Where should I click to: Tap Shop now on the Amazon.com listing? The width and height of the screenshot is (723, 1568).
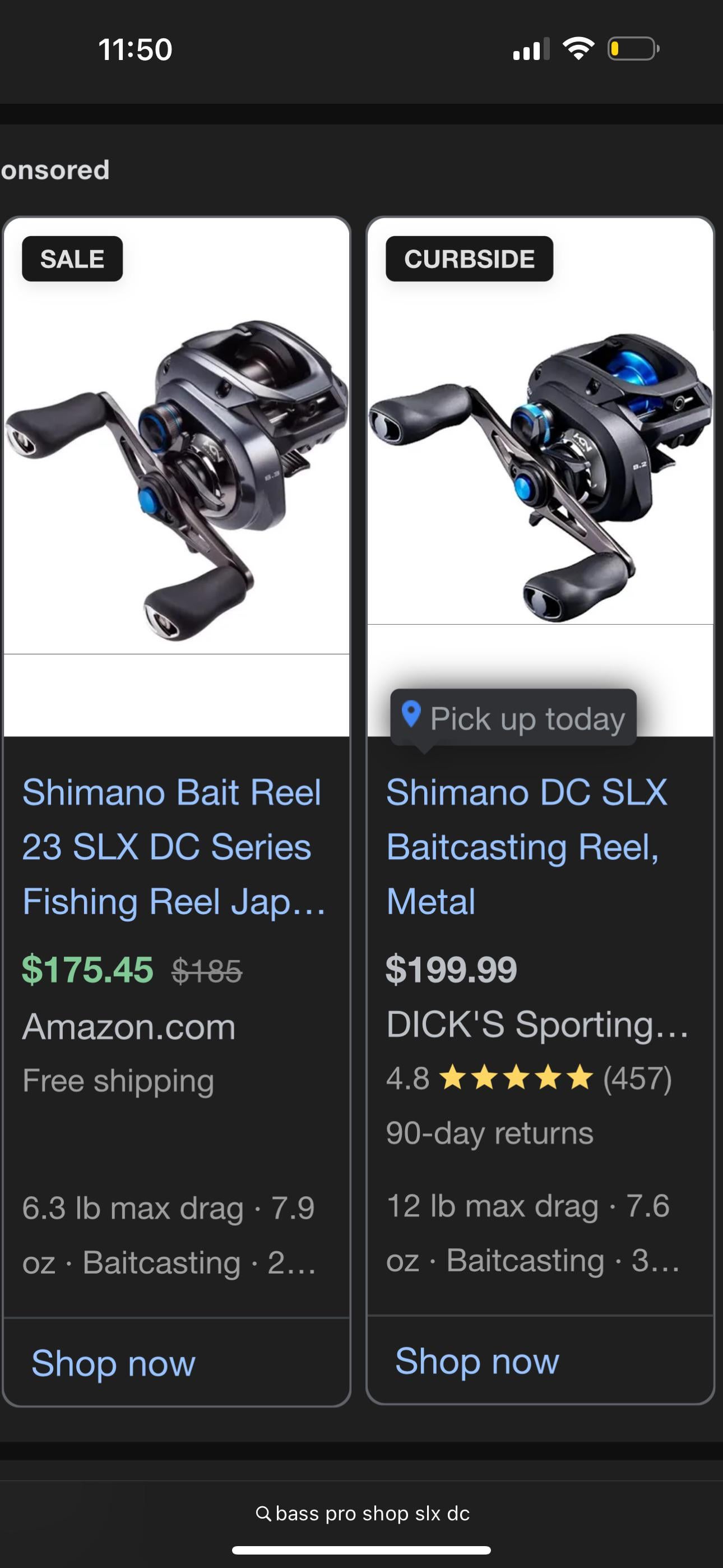tap(114, 1363)
